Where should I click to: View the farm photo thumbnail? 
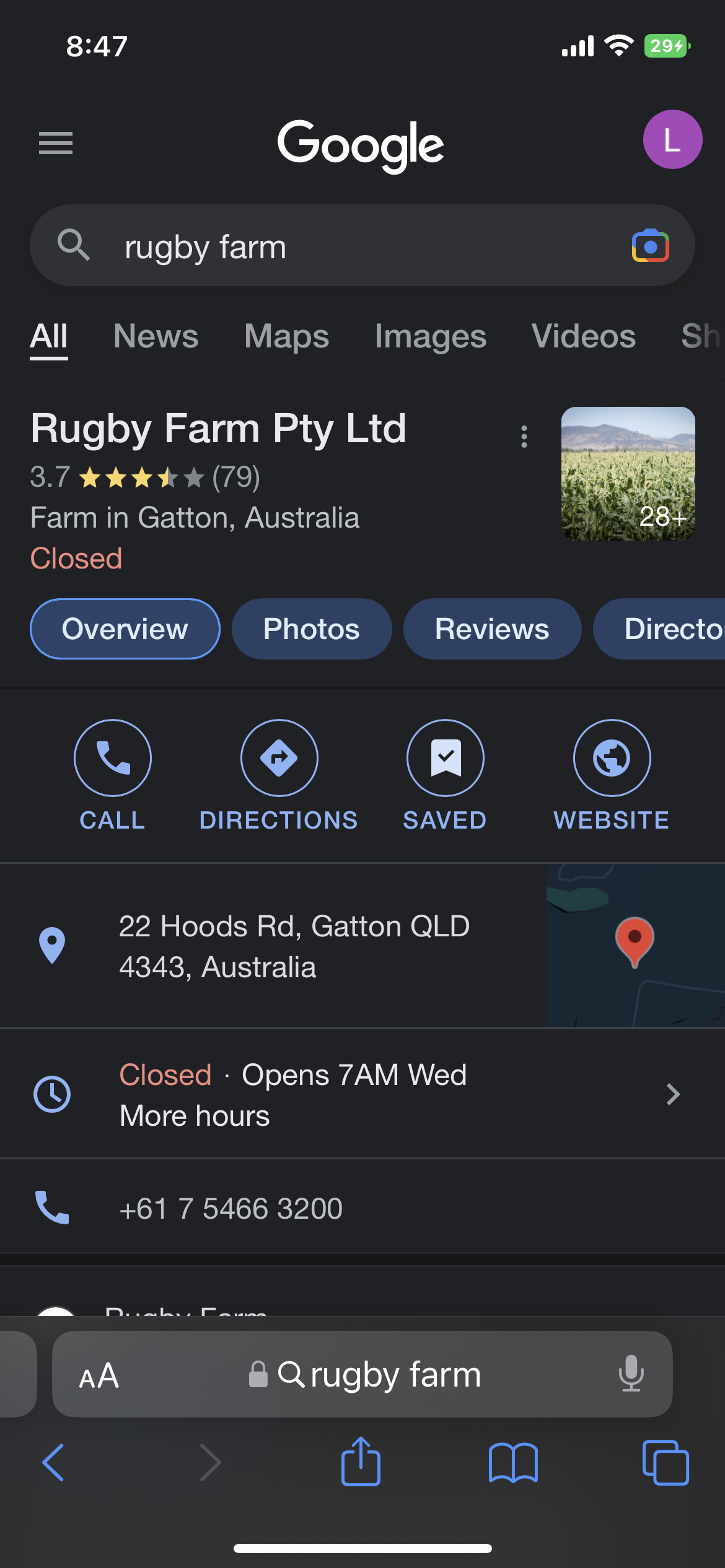pyautogui.click(x=628, y=474)
